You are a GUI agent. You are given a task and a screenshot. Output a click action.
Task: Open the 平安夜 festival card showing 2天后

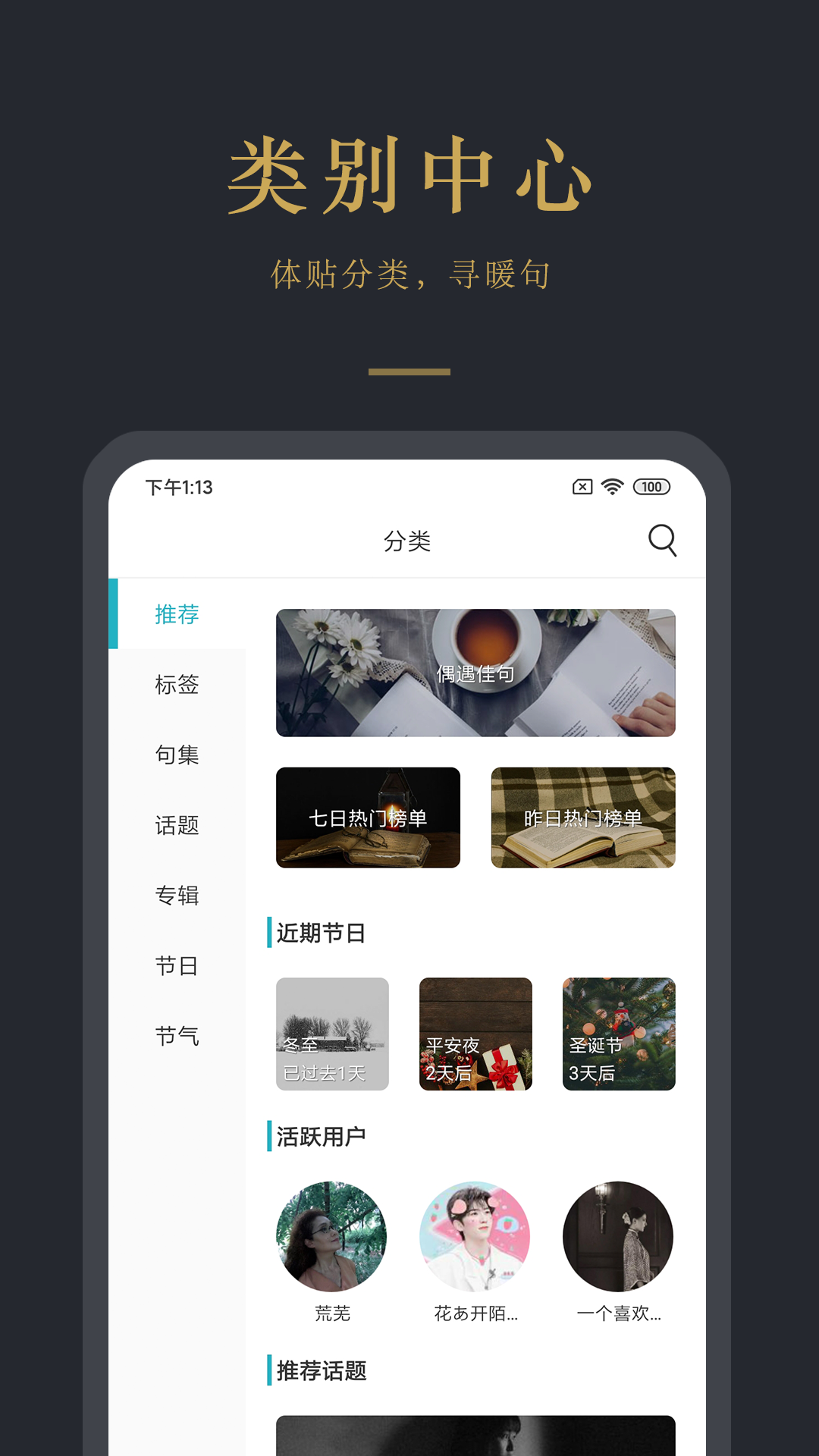pyautogui.click(x=476, y=1034)
